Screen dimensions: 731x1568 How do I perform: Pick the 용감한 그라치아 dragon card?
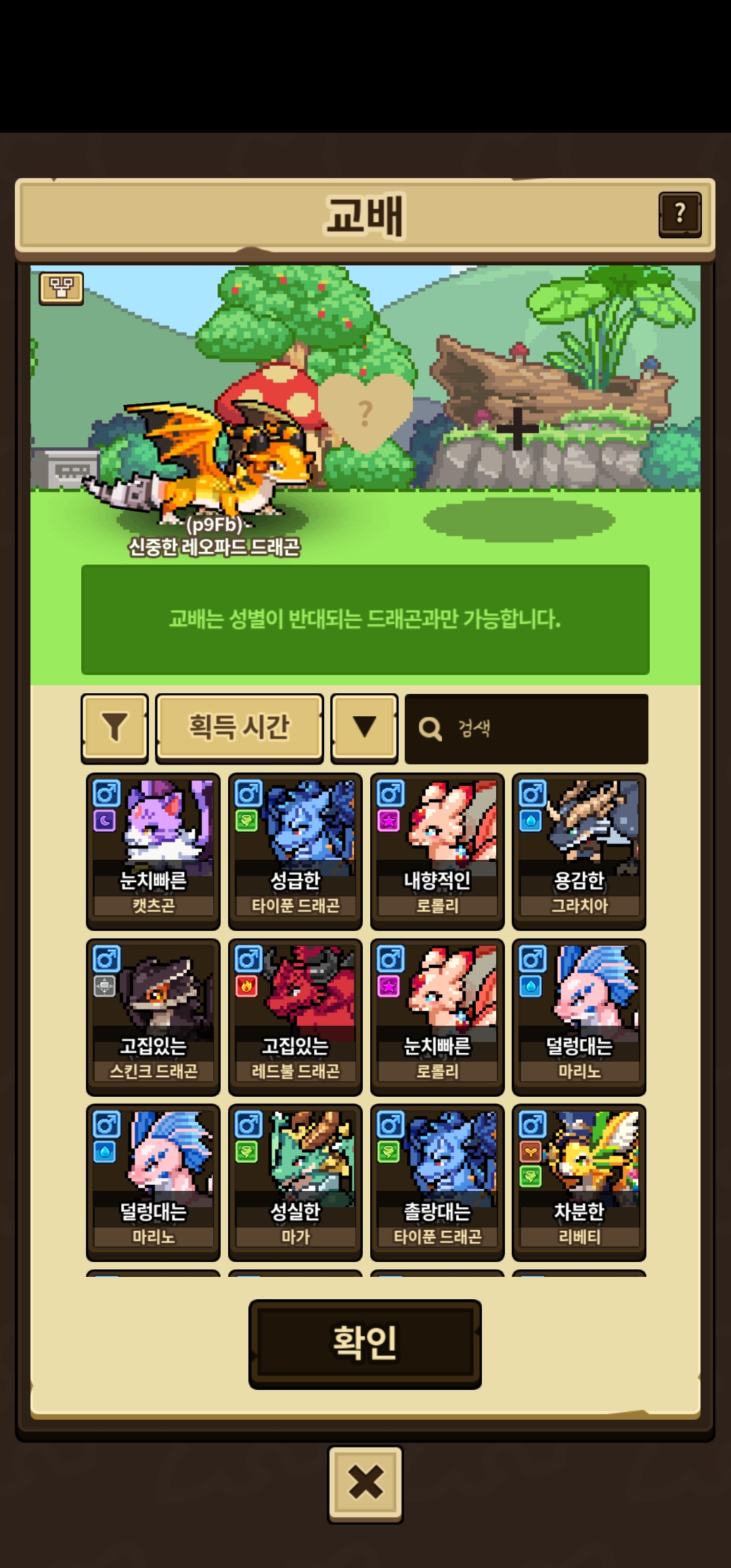tap(579, 851)
